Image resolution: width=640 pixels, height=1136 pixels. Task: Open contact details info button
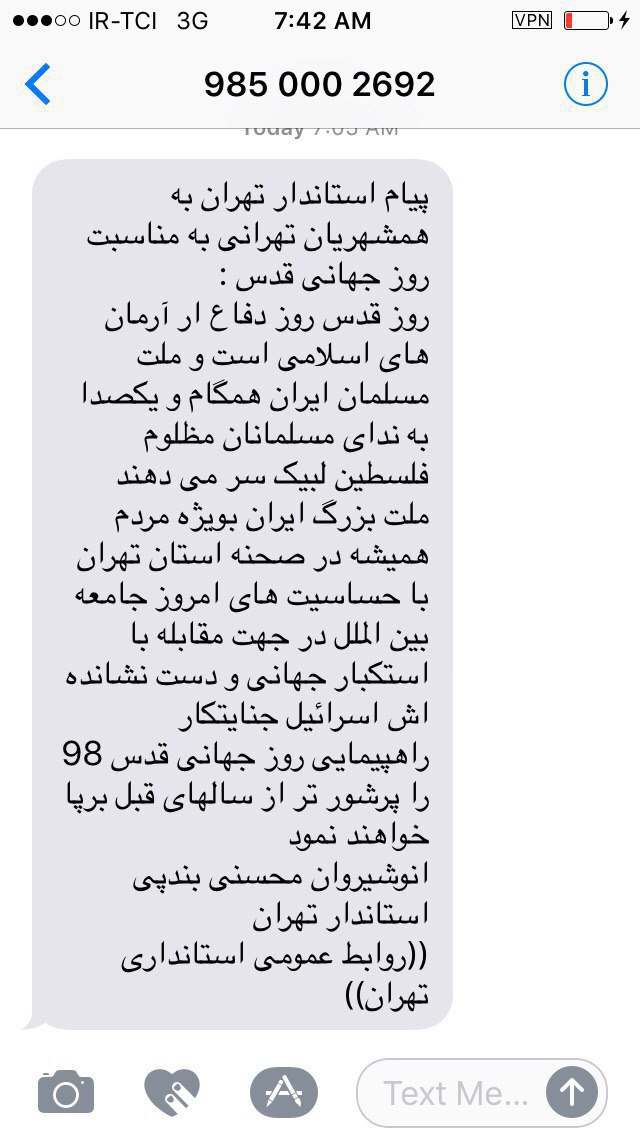(585, 84)
